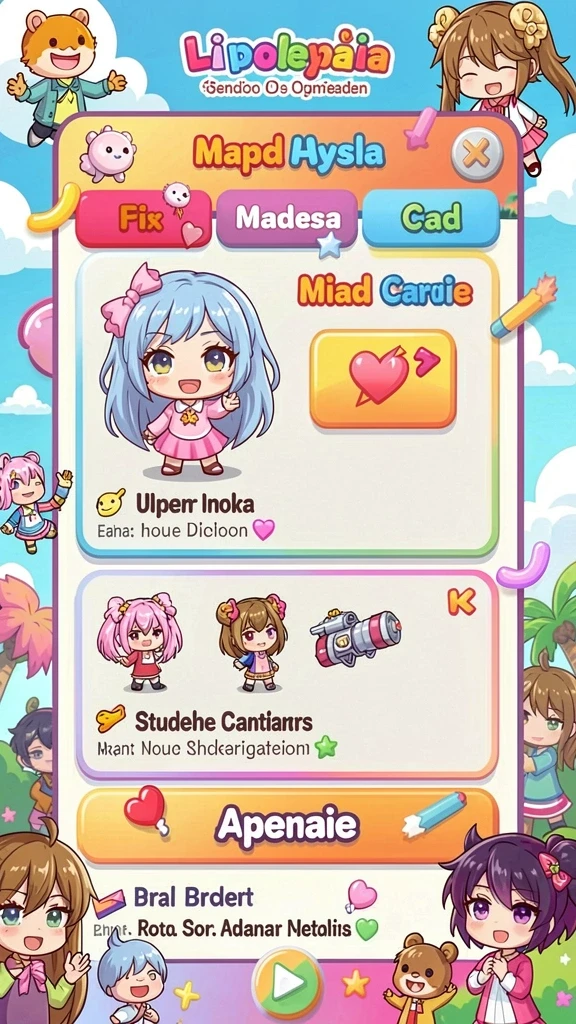Switch to the Fix tab
This screenshot has height=1024, width=576.
click(x=144, y=219)
